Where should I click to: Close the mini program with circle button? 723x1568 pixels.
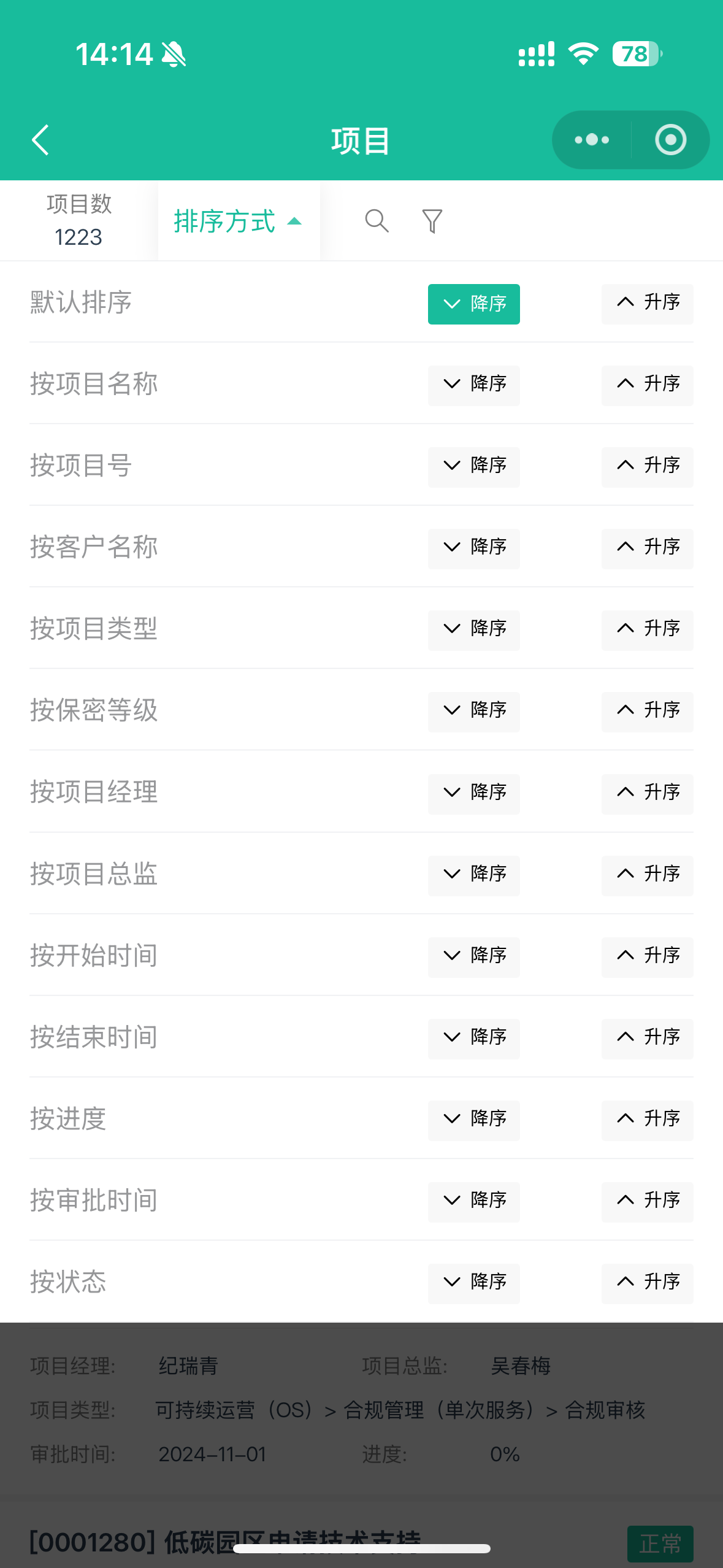click(670, 140)
